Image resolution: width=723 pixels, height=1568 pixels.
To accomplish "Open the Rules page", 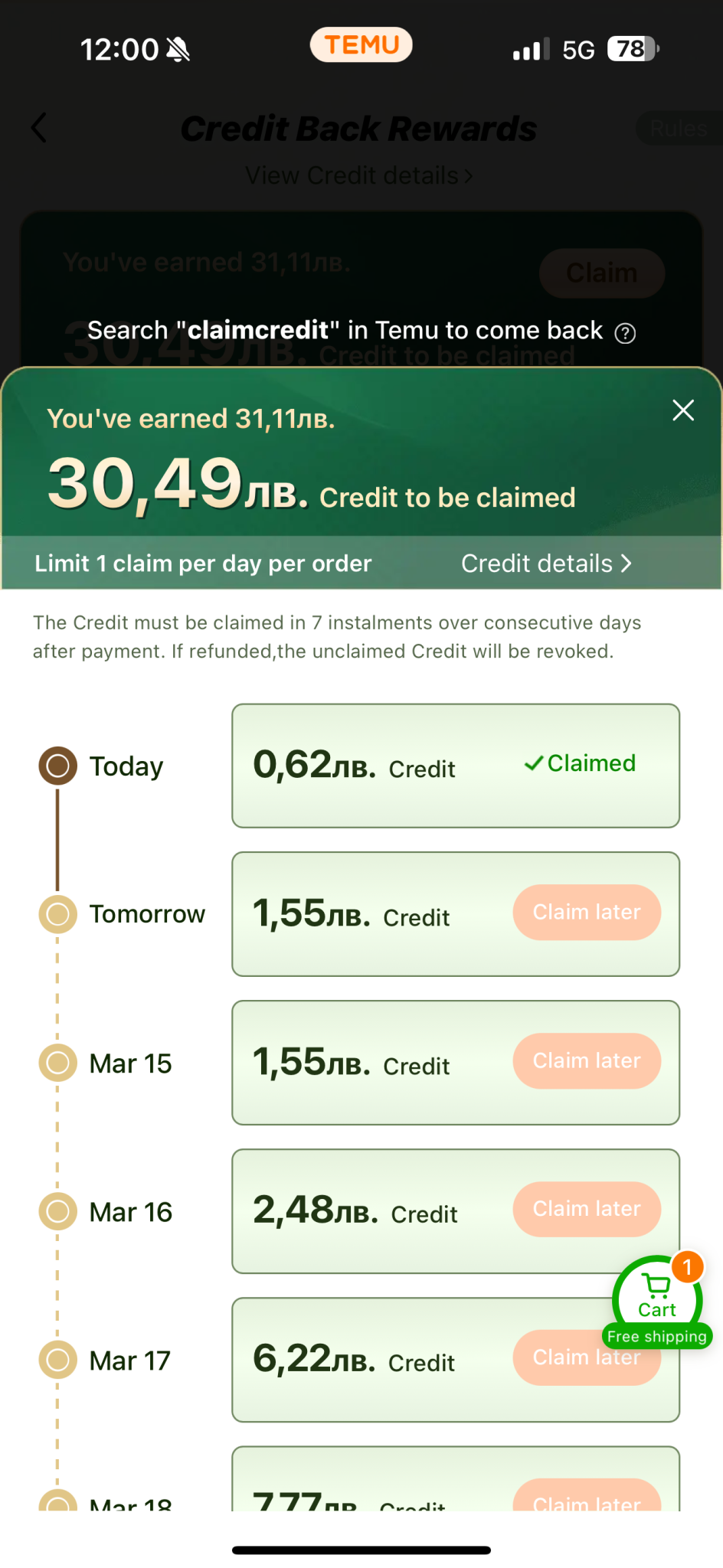I will coord(678,129).
